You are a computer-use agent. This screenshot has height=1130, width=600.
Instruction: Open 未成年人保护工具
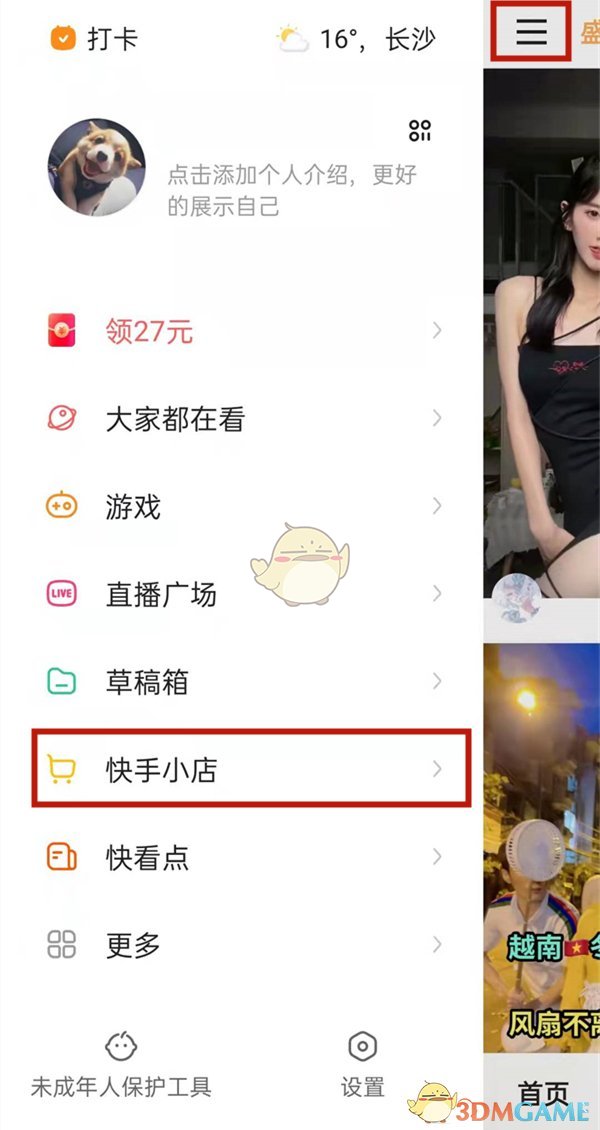(x=121, y=1065)
